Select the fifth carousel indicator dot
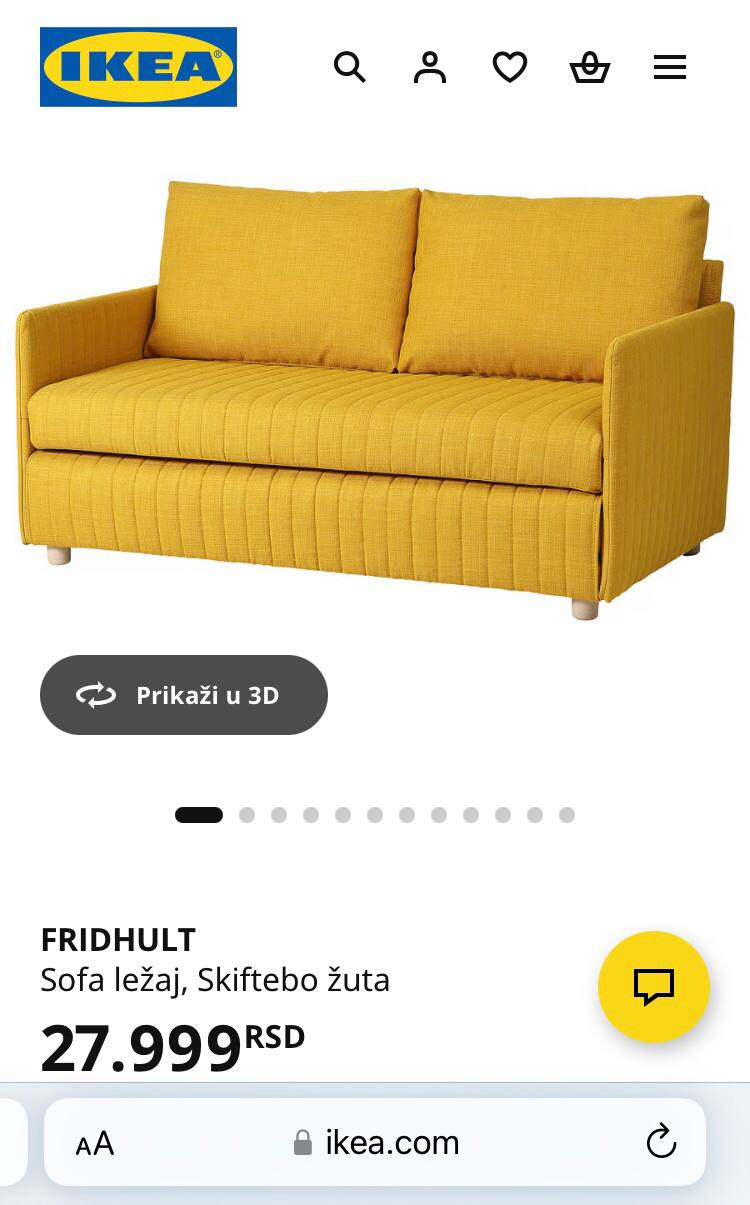The height and width of the screenshot is (1205, 750). point(342,815)
